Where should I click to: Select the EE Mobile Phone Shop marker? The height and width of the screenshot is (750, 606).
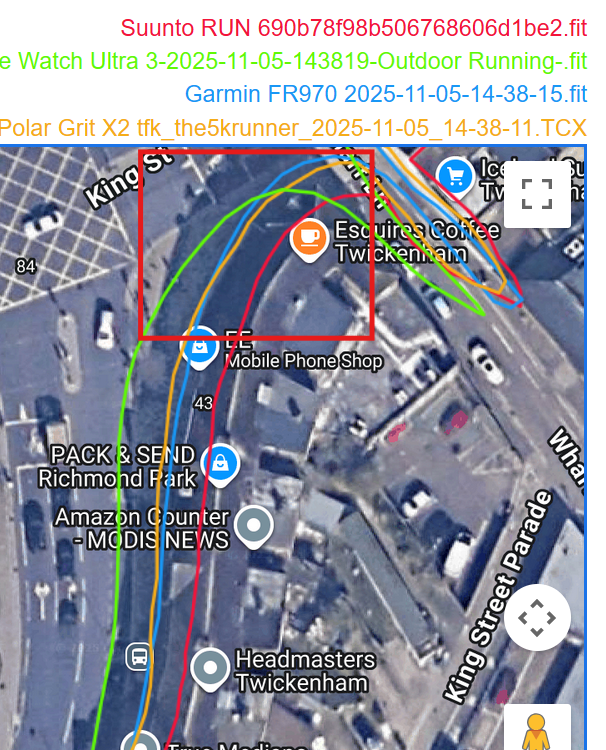point(200,345)
